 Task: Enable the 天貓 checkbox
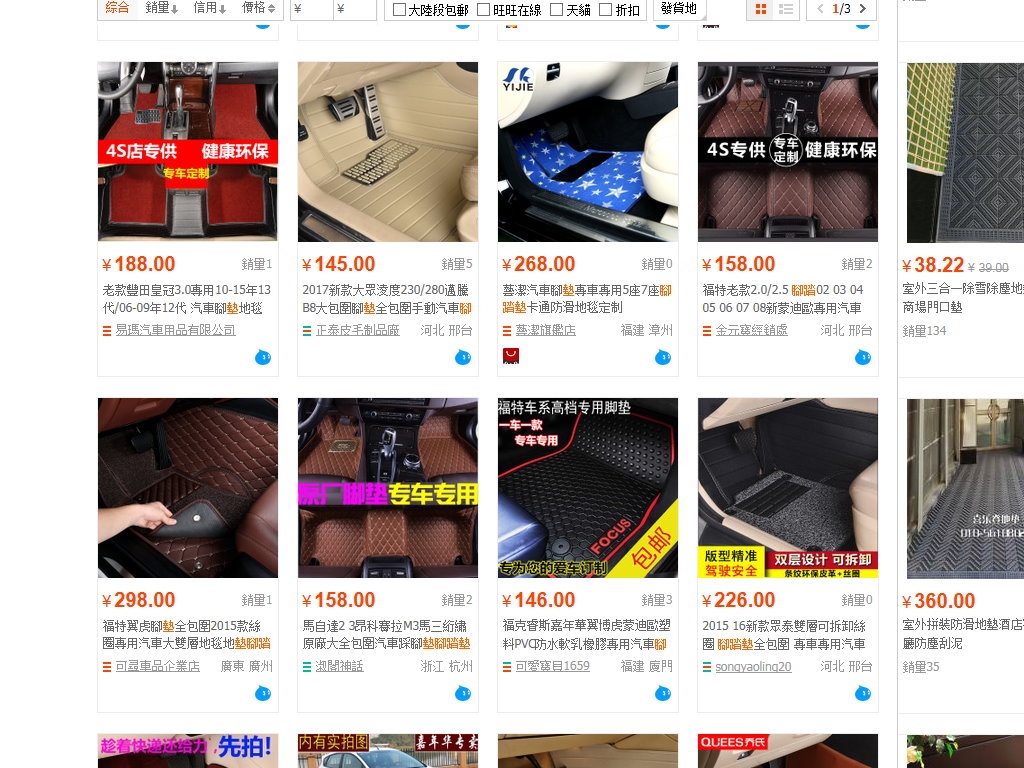pos(556,10)
